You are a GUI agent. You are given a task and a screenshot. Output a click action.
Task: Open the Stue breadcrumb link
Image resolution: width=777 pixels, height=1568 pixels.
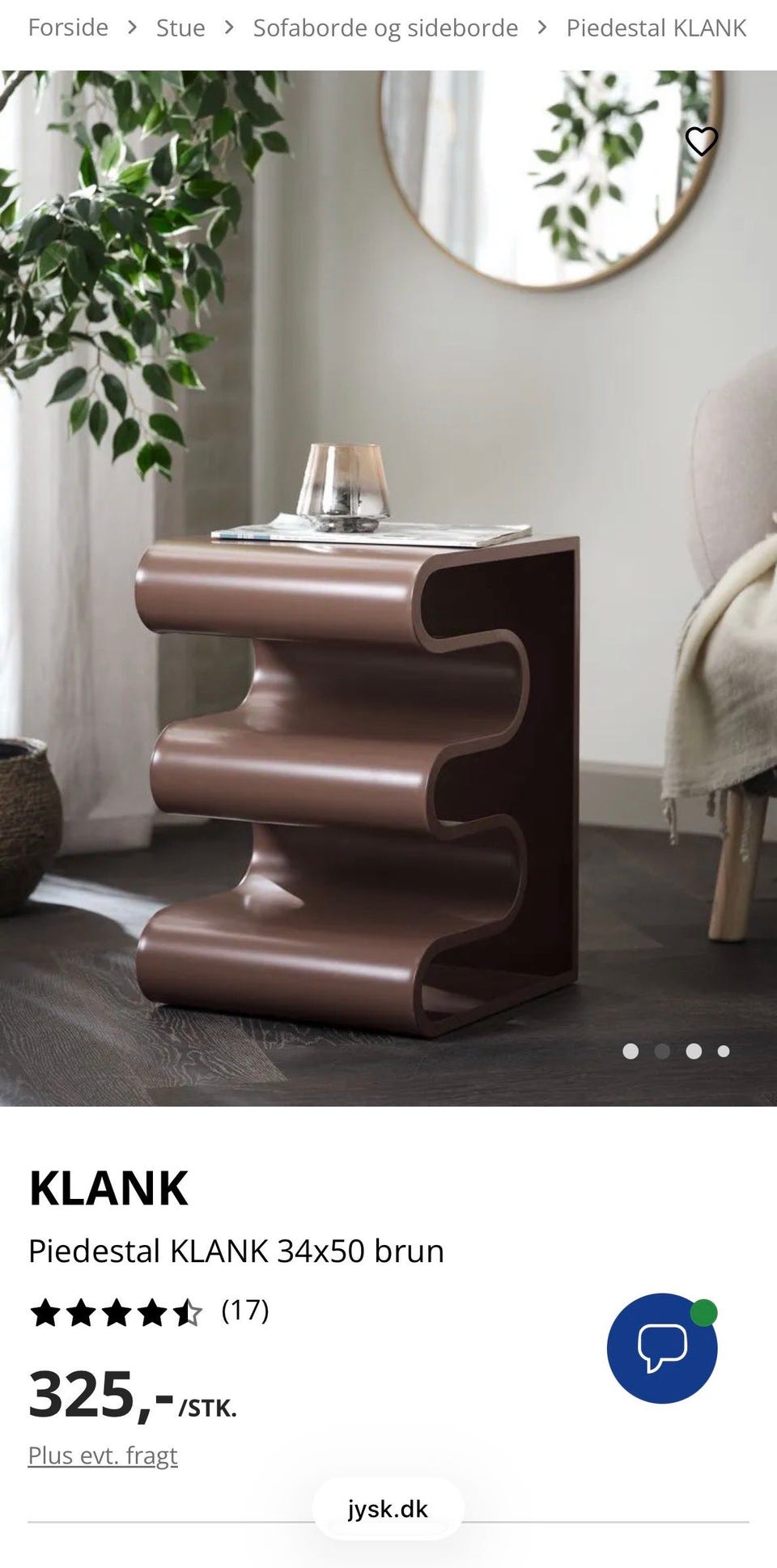point(180,28)
